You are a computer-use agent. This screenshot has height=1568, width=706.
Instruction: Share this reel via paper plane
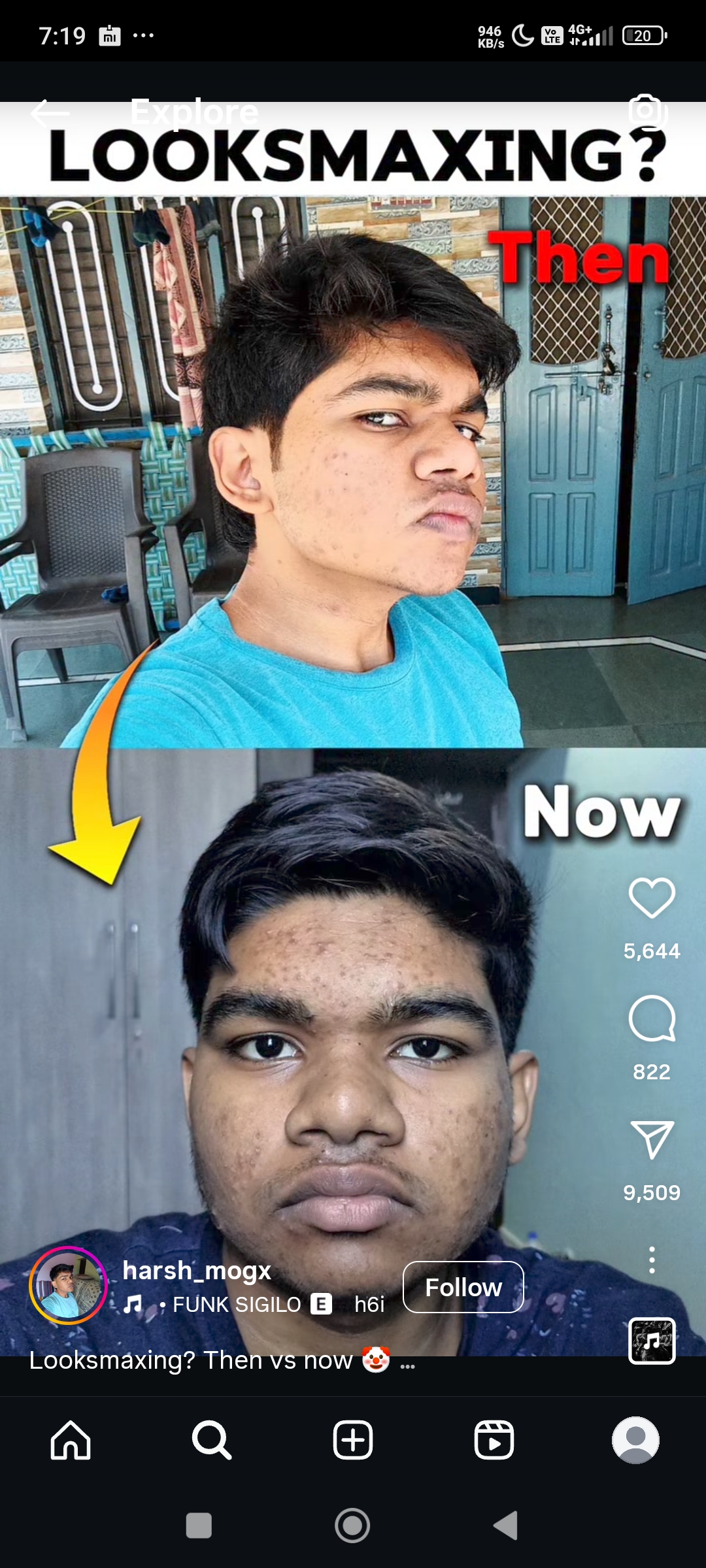pyautogui.click(x=652, y=1139)
